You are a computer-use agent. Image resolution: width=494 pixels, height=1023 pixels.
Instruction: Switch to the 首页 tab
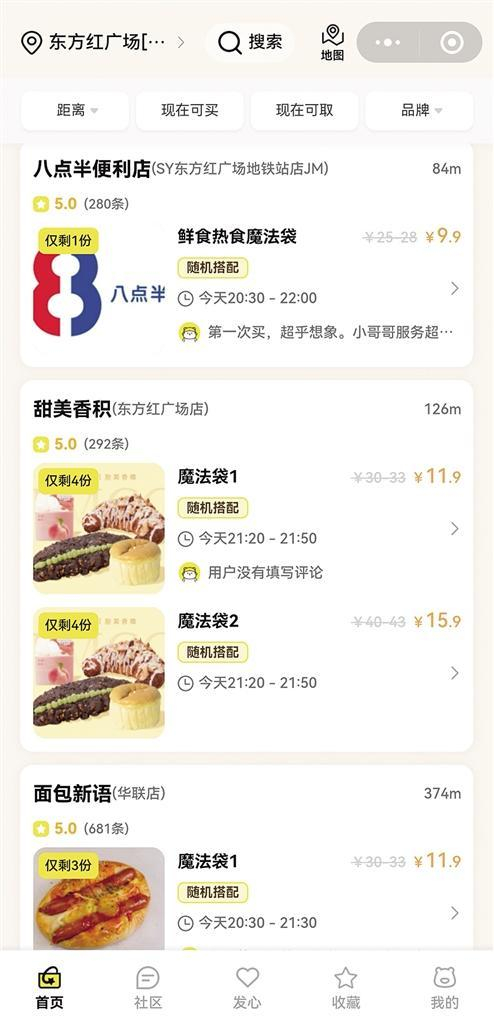(x=50, y=988)
